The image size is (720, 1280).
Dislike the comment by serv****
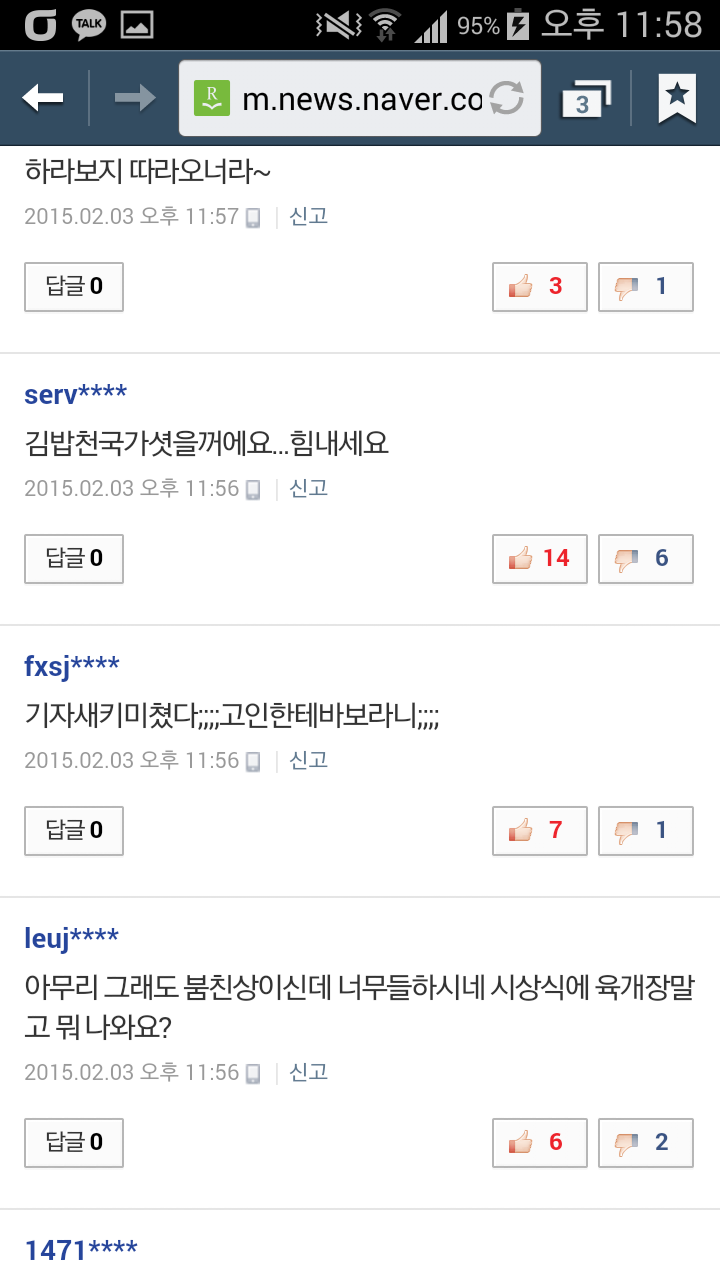click(646, 559)
